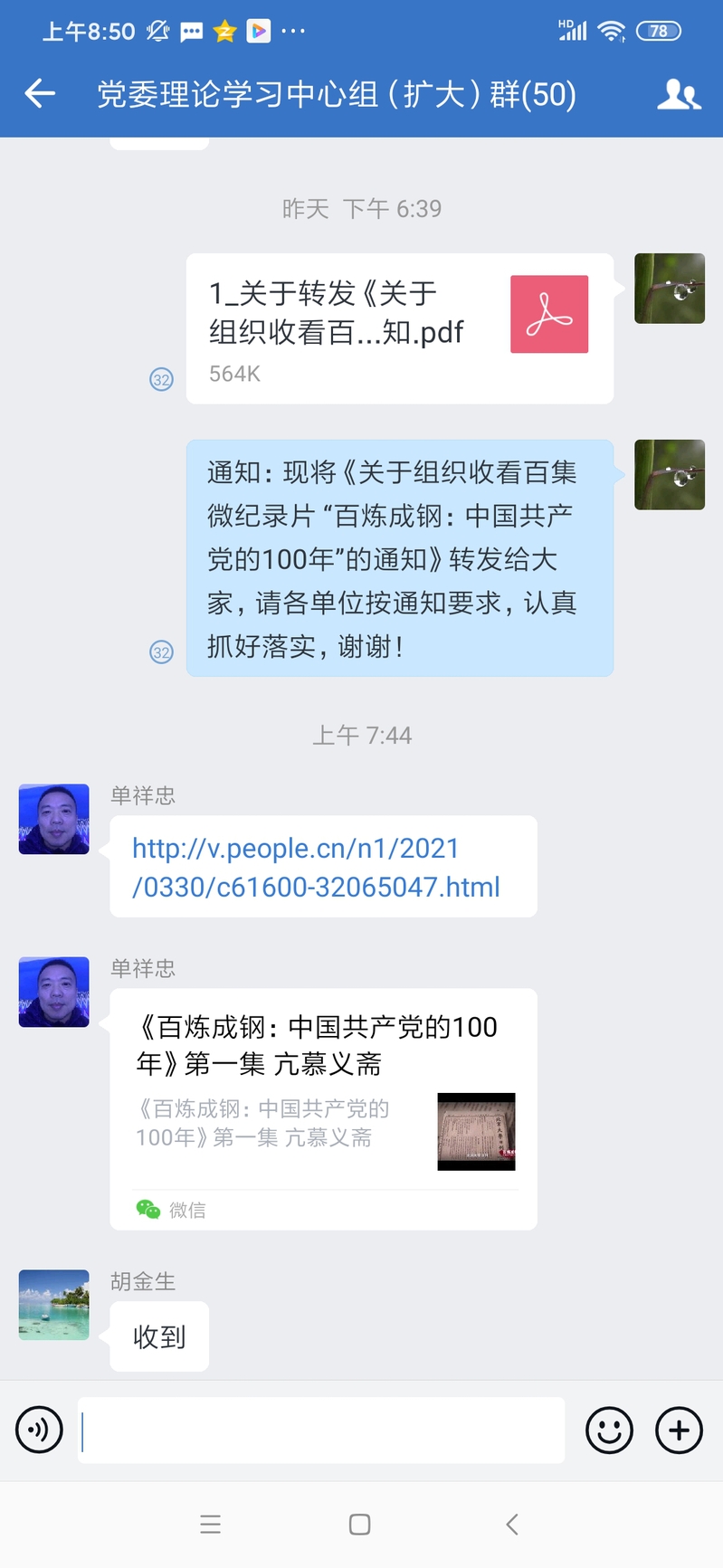View 胡金生's profile avatar
Viewport: 723px width, 1568px height.
click(54, 1305)
